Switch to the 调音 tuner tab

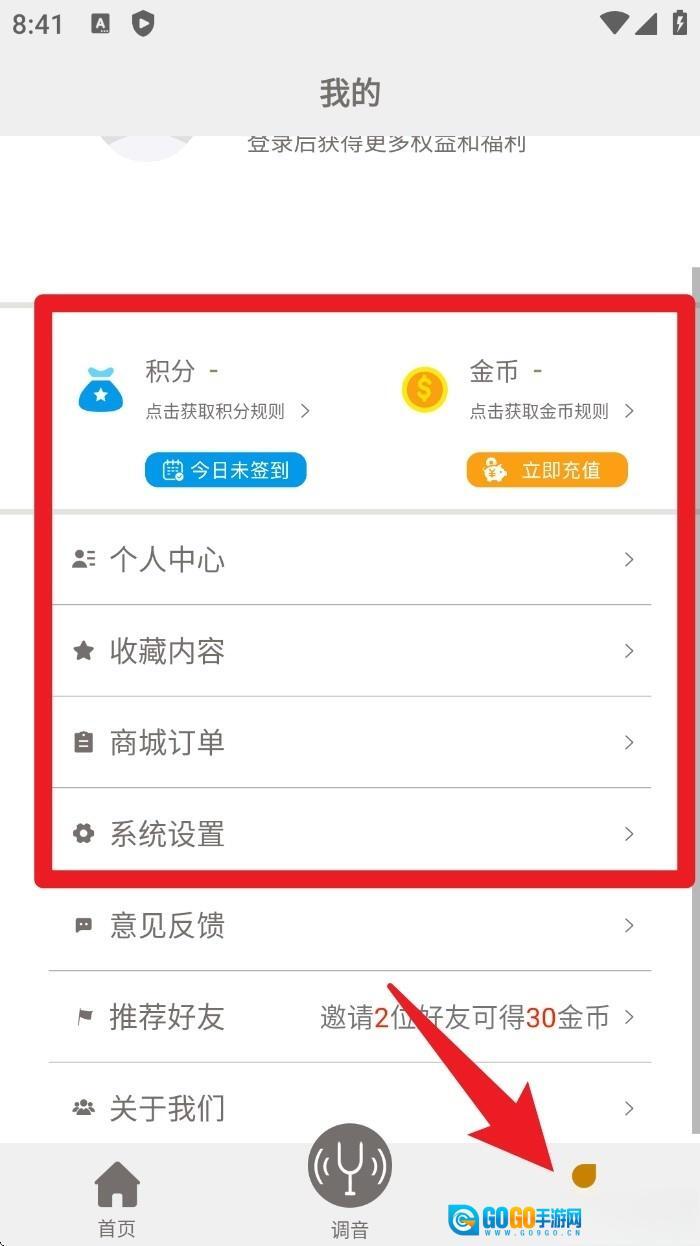click(350, 1180)
